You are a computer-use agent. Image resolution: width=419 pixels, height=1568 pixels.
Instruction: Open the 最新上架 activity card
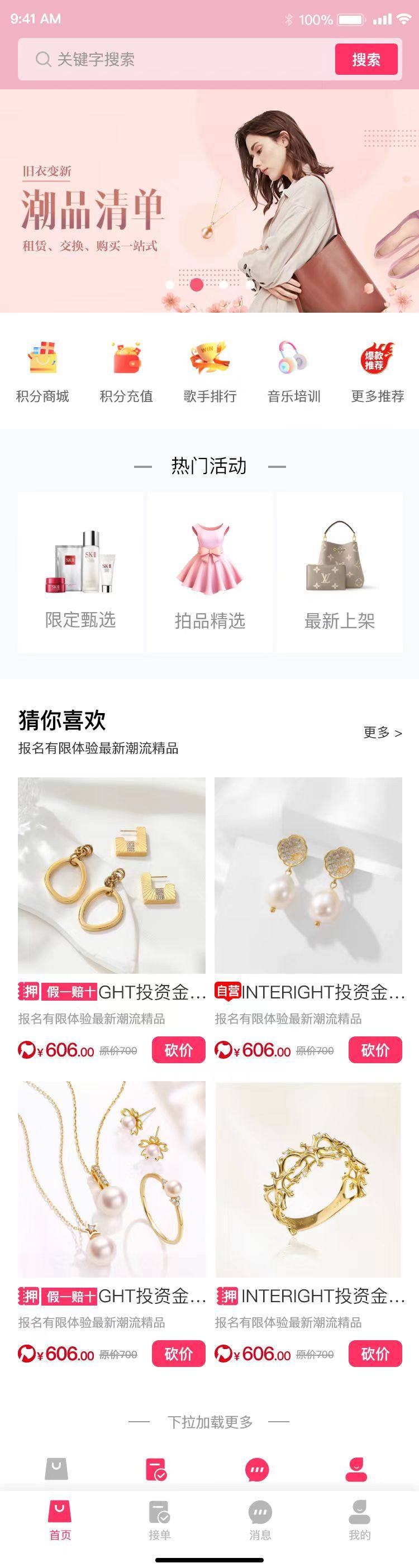tap(339, 572)
